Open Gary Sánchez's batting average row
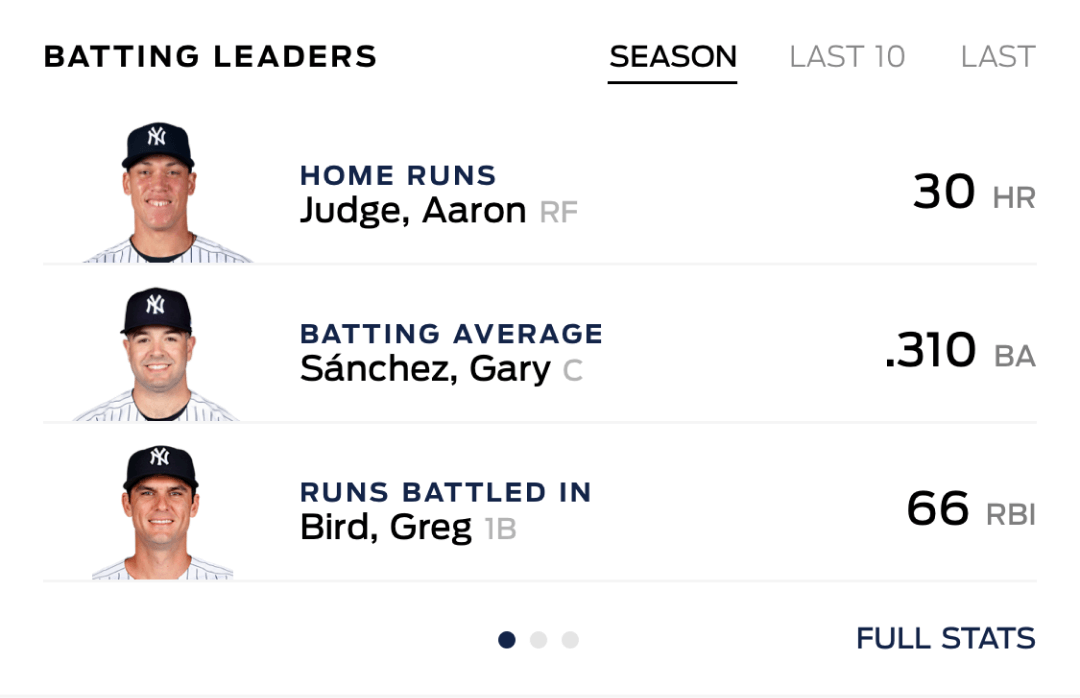The width and height of the screenshot is (1080, 698). pos(540,351)
